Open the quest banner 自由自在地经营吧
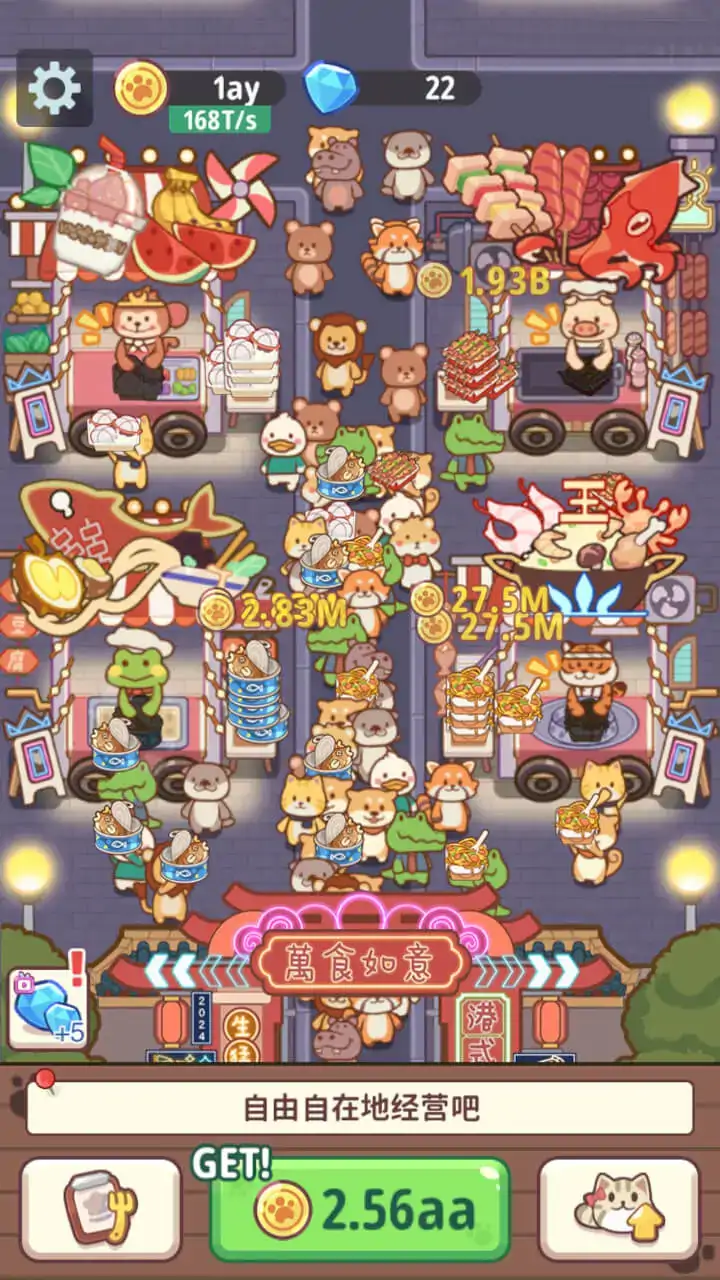 pos(360,1107)
